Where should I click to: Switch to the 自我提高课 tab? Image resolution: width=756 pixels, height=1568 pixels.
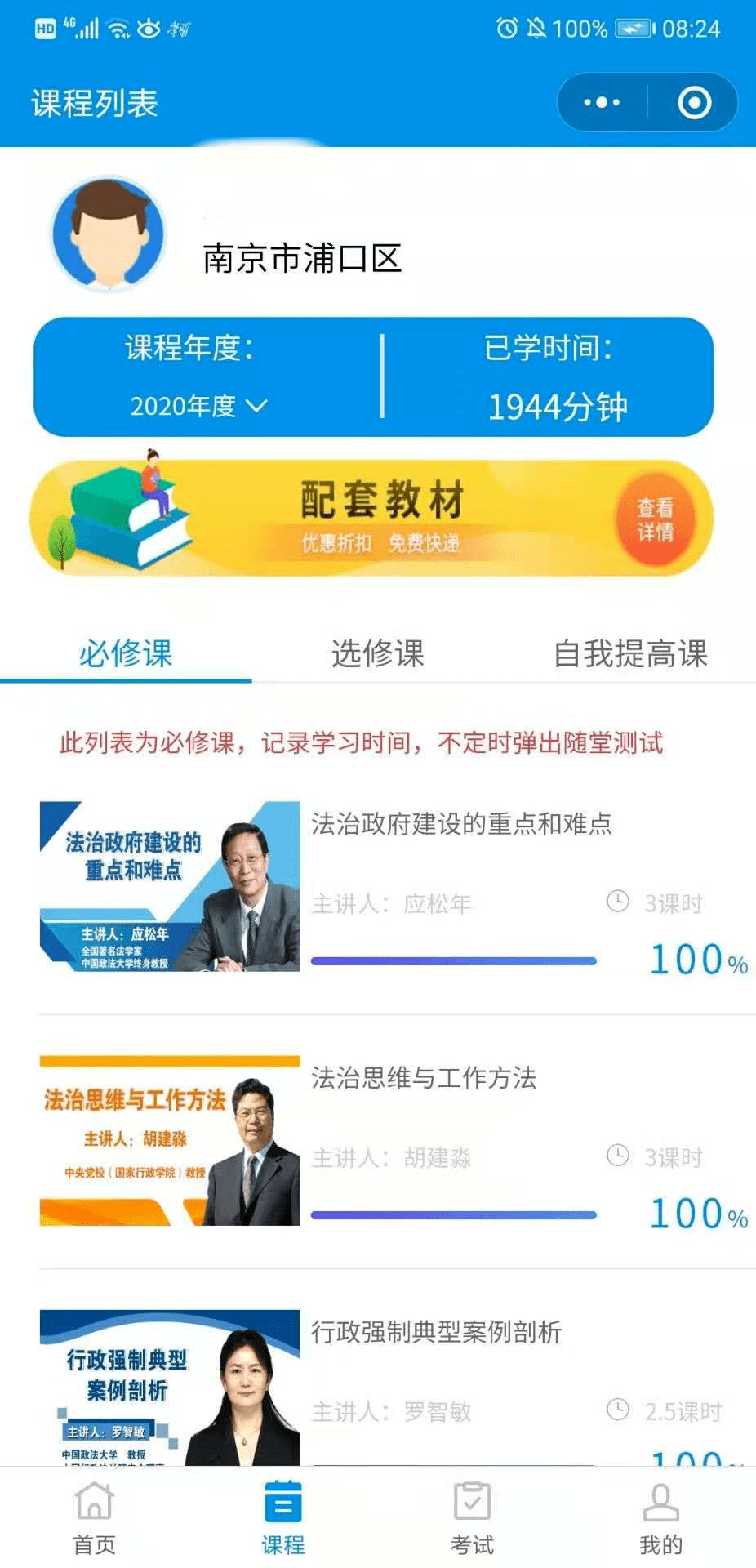[x=629, y=653]
